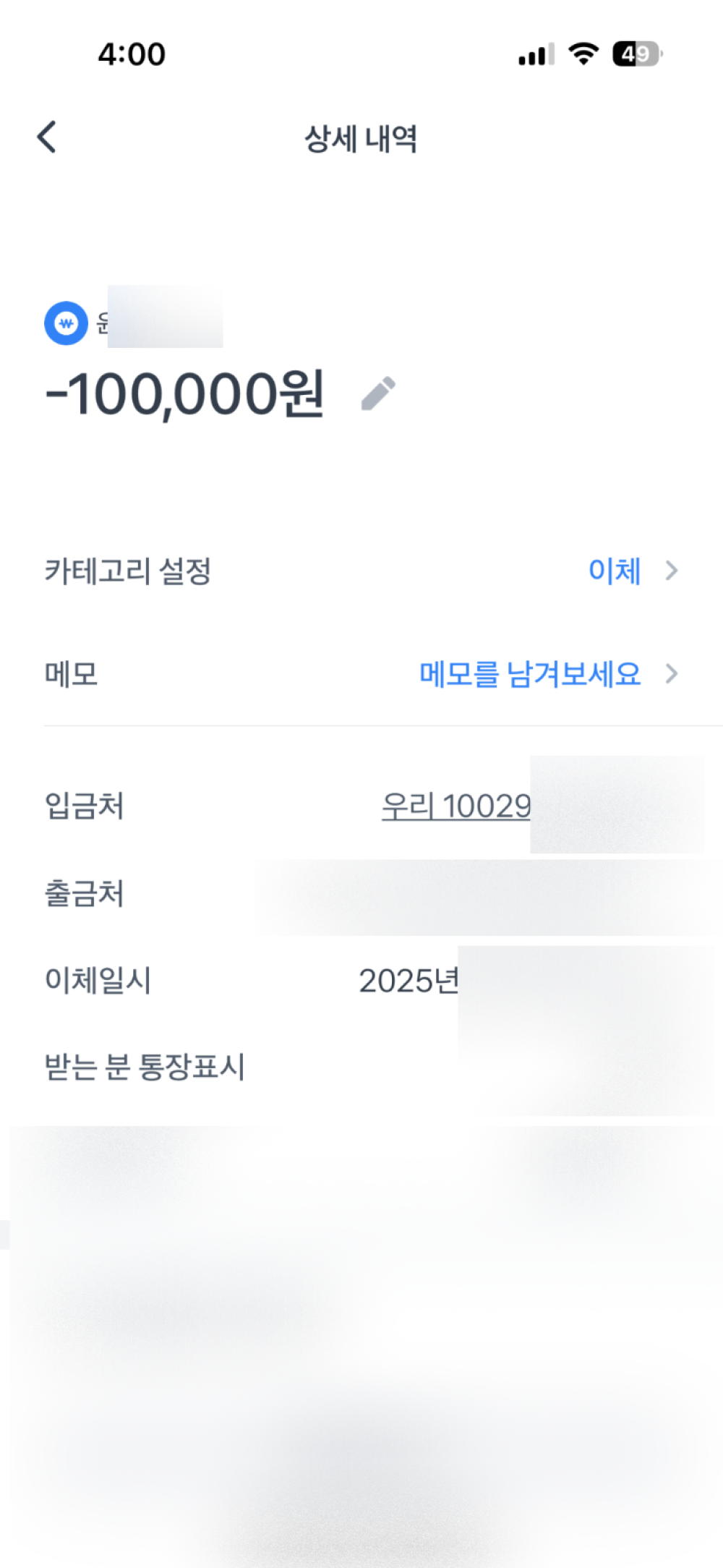Edit the transaction with the pencil icon
This screenshot has height=1568, width=723.
coord(378,393)
